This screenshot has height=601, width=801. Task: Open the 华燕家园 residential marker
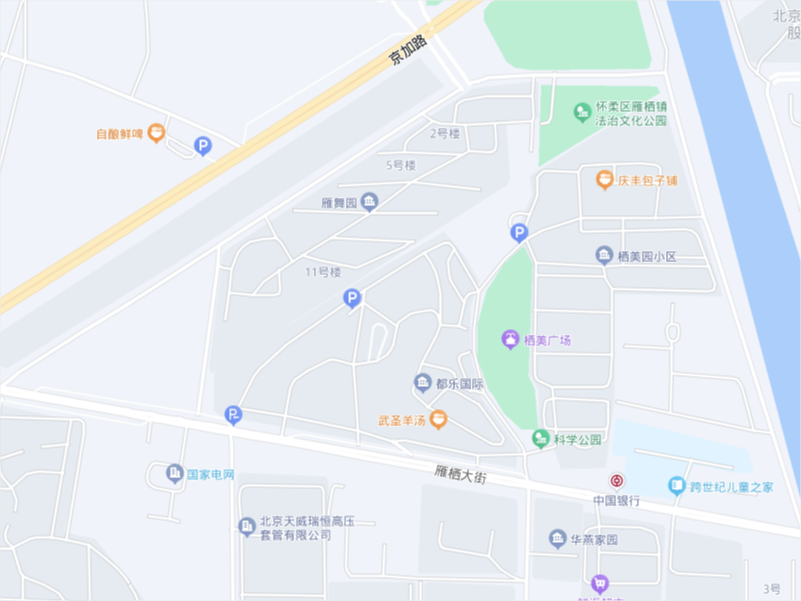coord(558,540)
